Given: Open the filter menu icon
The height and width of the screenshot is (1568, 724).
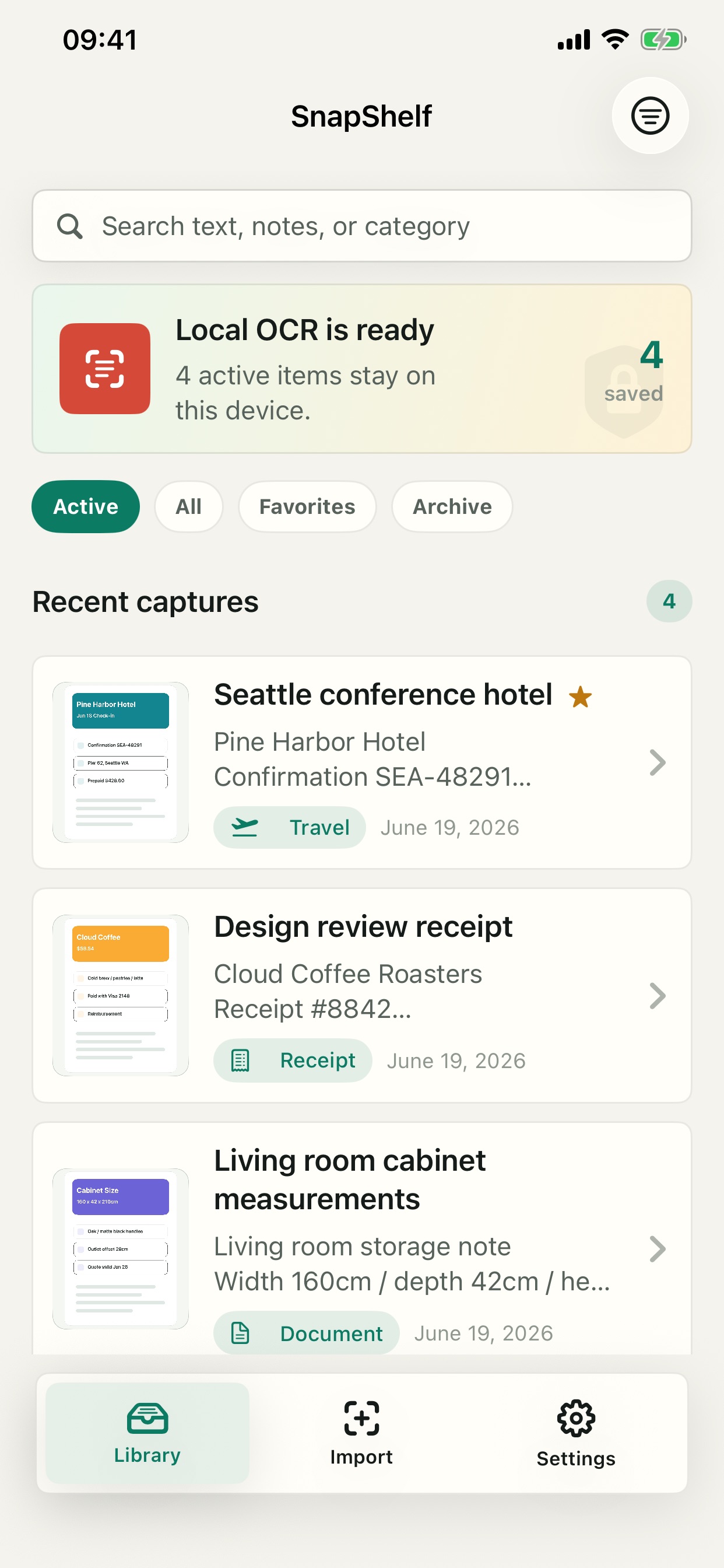Looking at the screenshot, I should click(650, 116).
